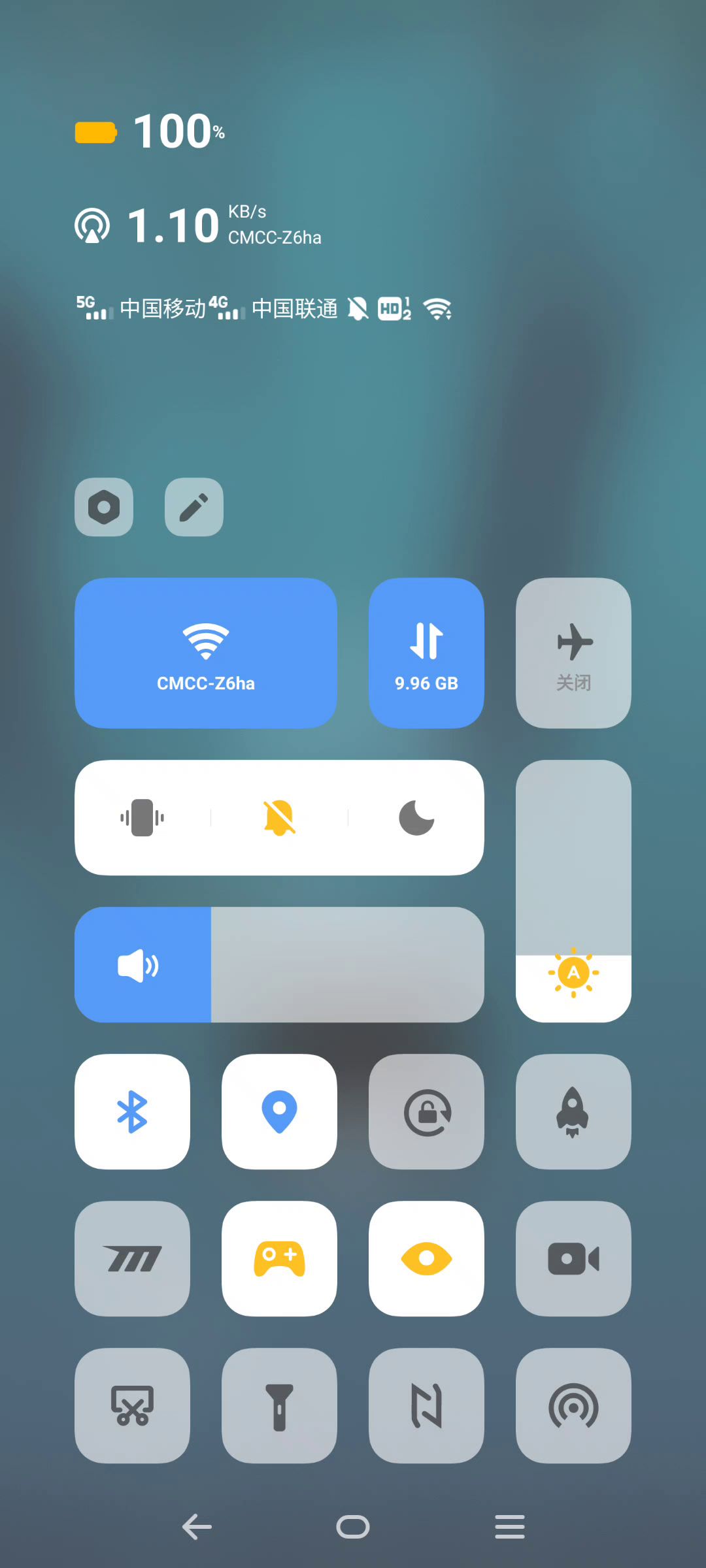Switch to vibrate mode
This screenshot has height=1568, width=706.
coord(142,817)
